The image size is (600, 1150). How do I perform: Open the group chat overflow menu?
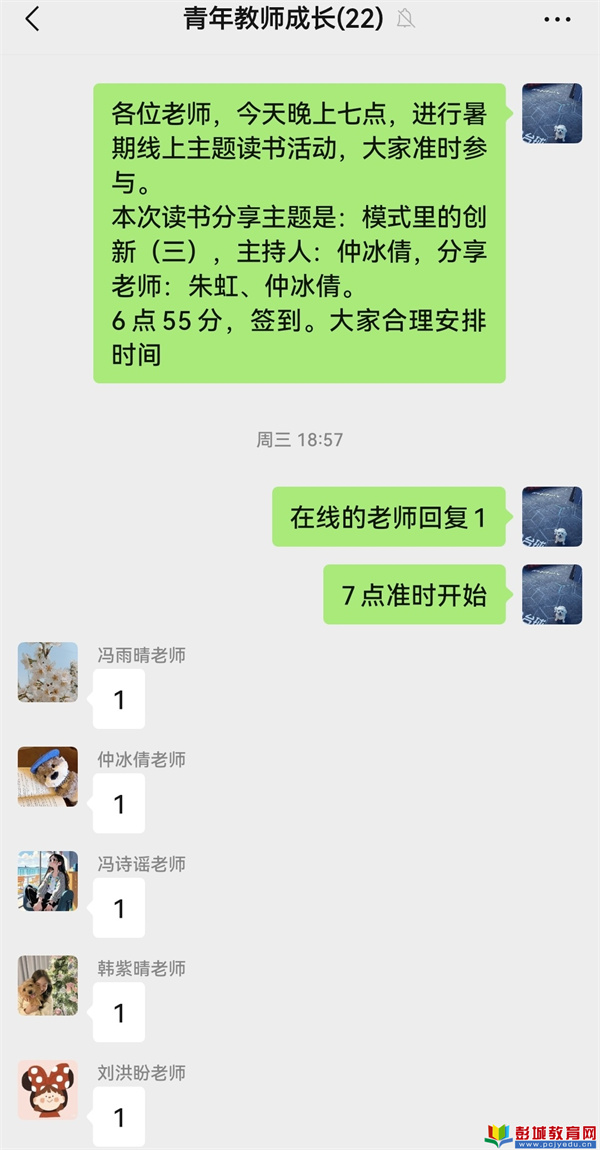[557, 19]
